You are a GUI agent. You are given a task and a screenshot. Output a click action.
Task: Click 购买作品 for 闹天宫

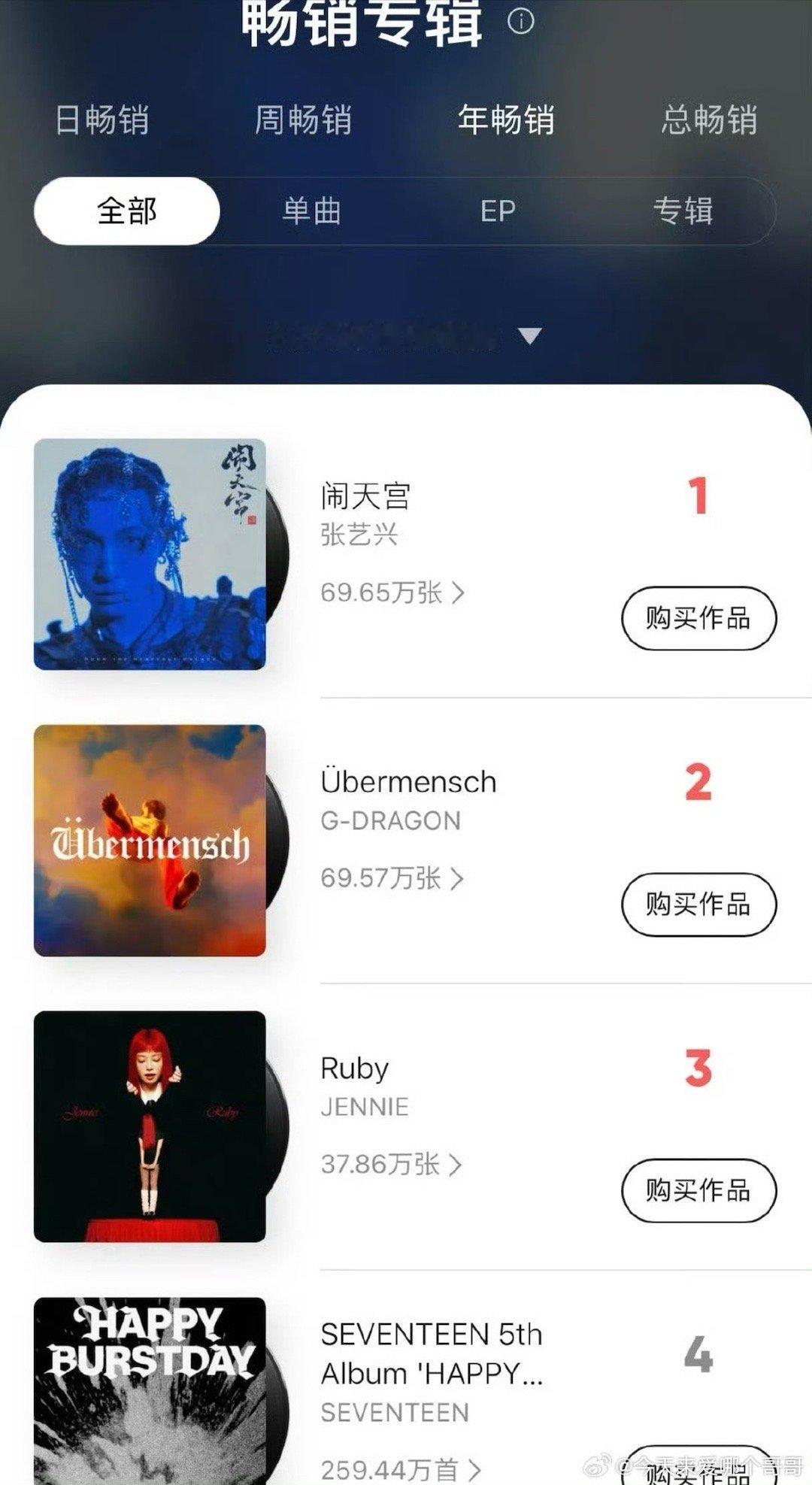click(698, 618)
